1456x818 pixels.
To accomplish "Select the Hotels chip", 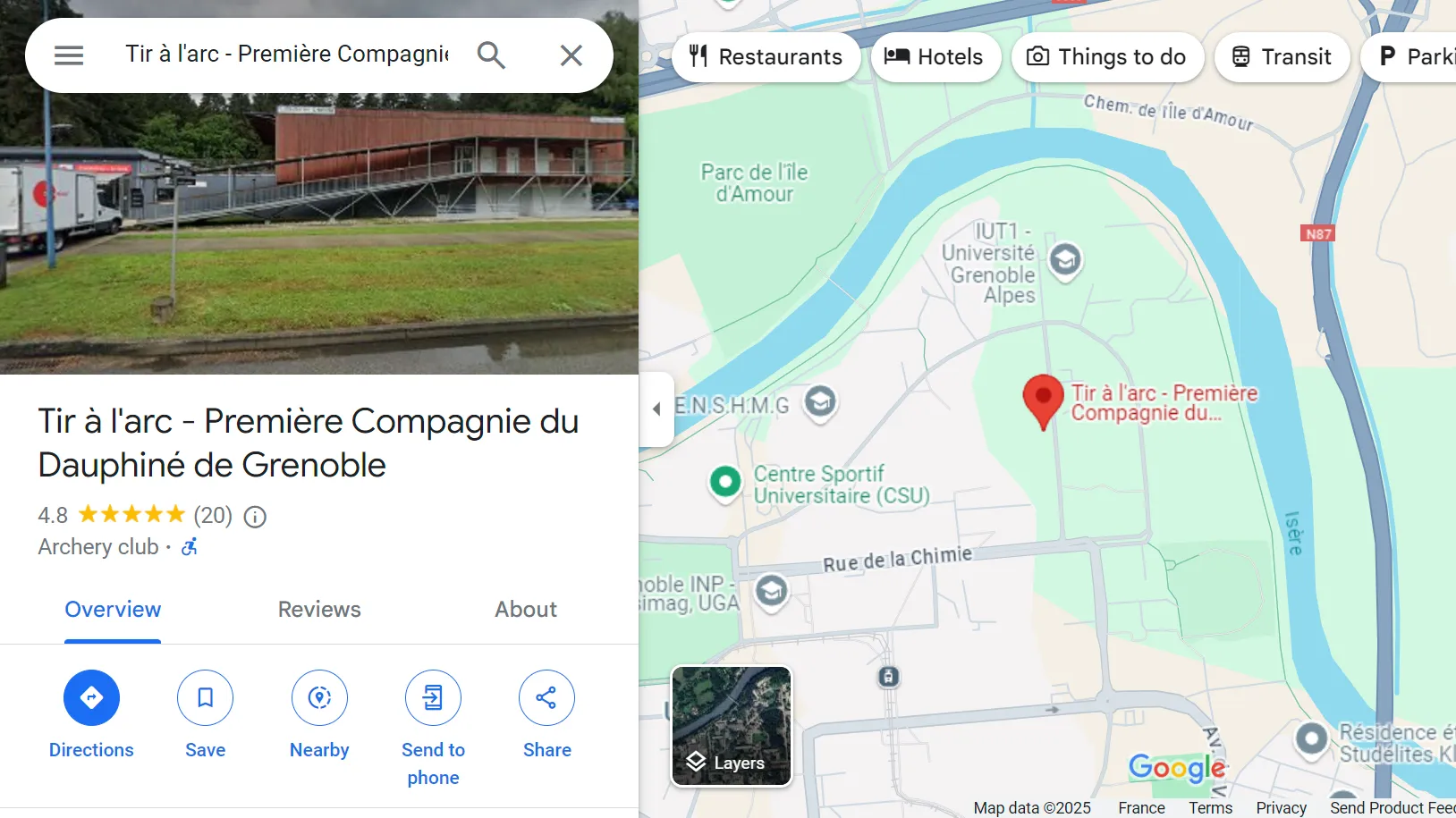I will 935,57.
